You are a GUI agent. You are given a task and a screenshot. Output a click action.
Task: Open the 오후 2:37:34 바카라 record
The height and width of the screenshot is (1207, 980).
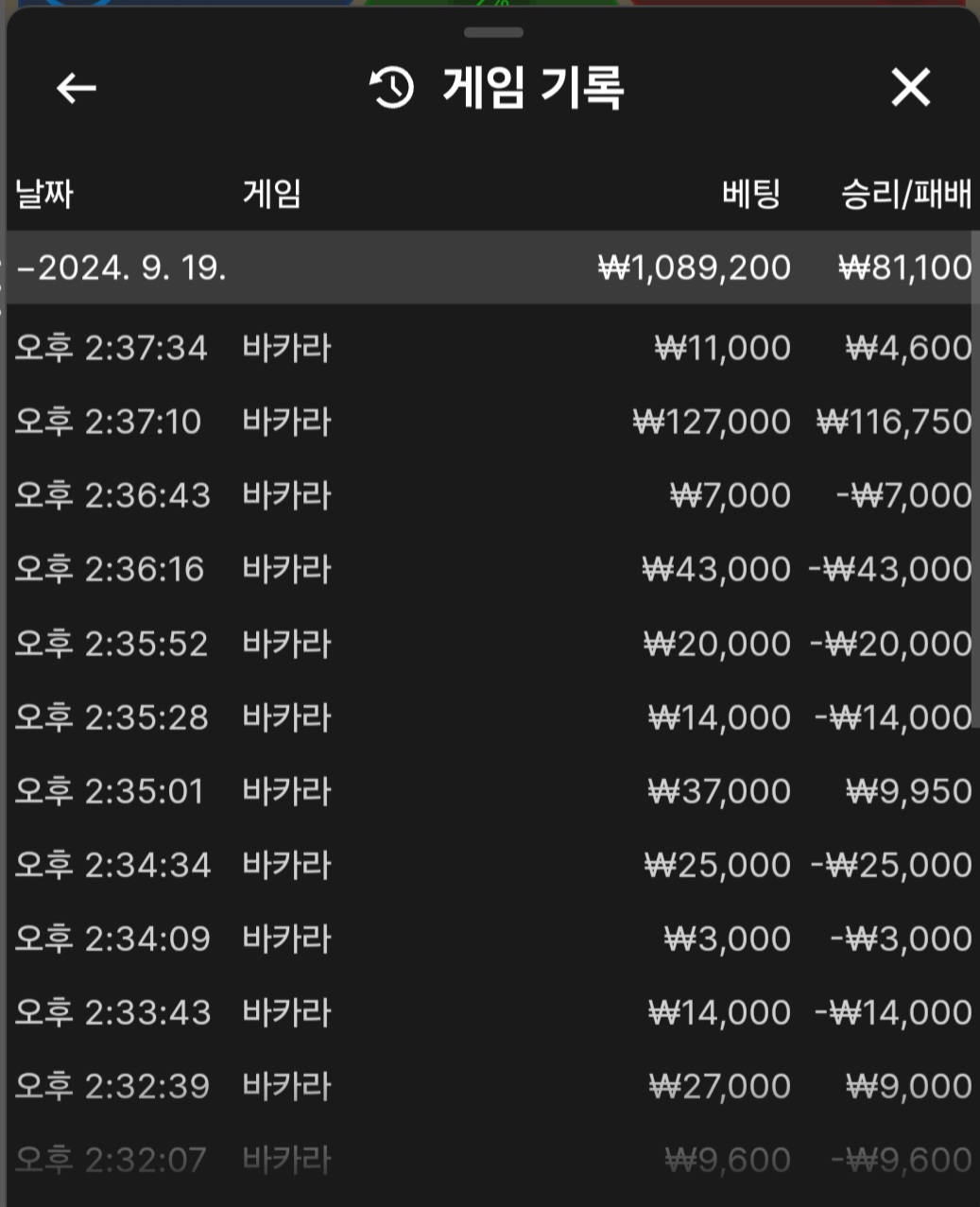(x=491, y=348)
